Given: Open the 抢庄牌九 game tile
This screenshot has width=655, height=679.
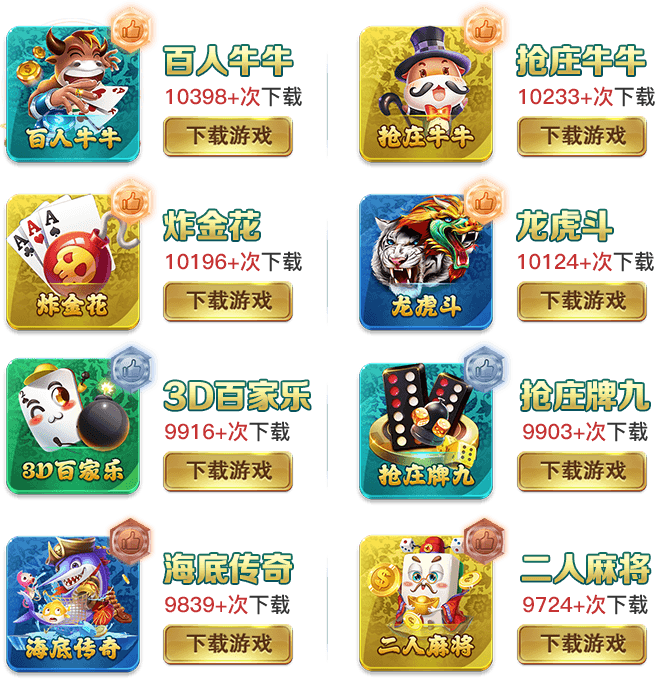Looking at the screenshot, I should (427, 428).
